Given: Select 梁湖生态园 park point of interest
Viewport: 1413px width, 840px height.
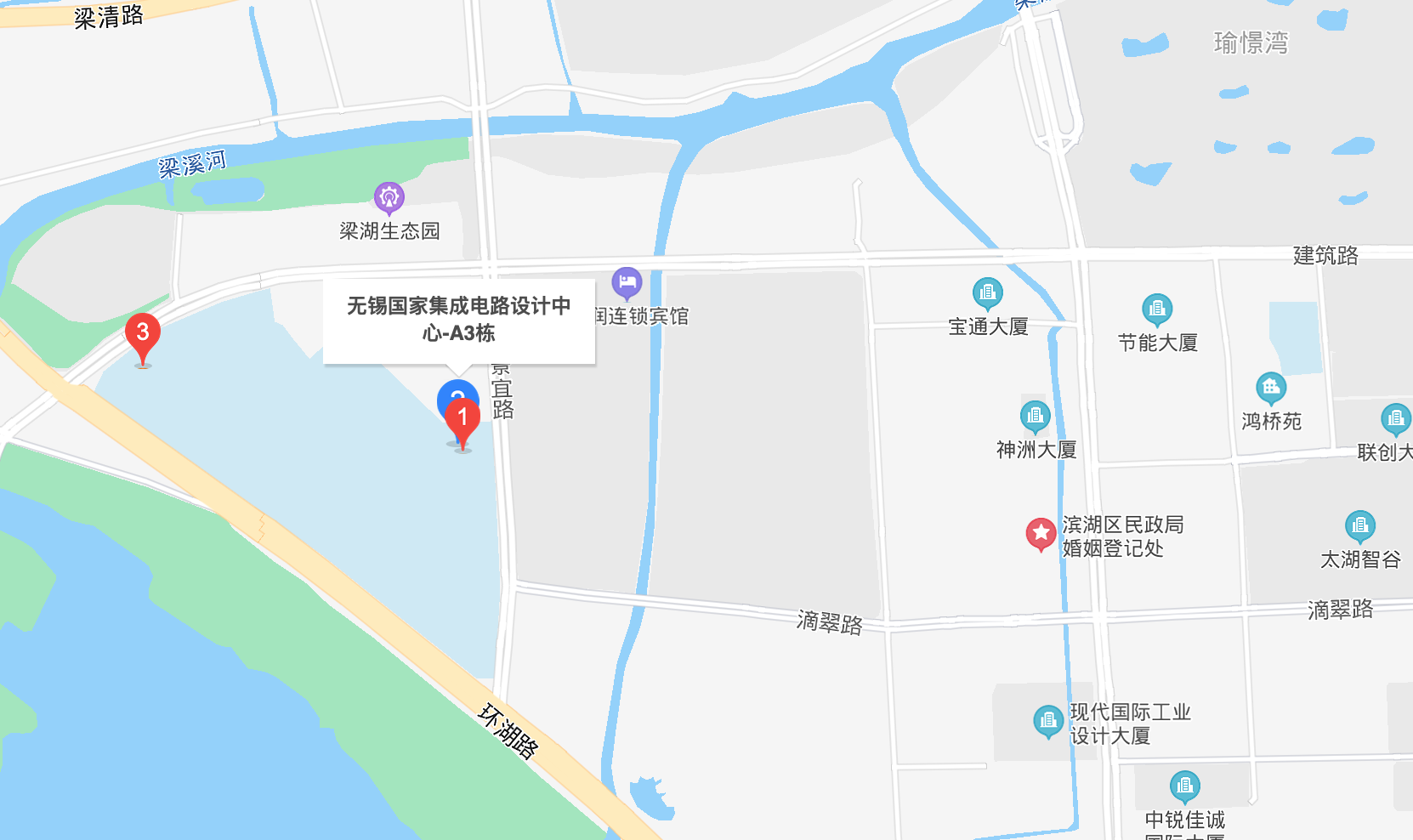Looking at the screenshot, I should click(x=389, y=197).
